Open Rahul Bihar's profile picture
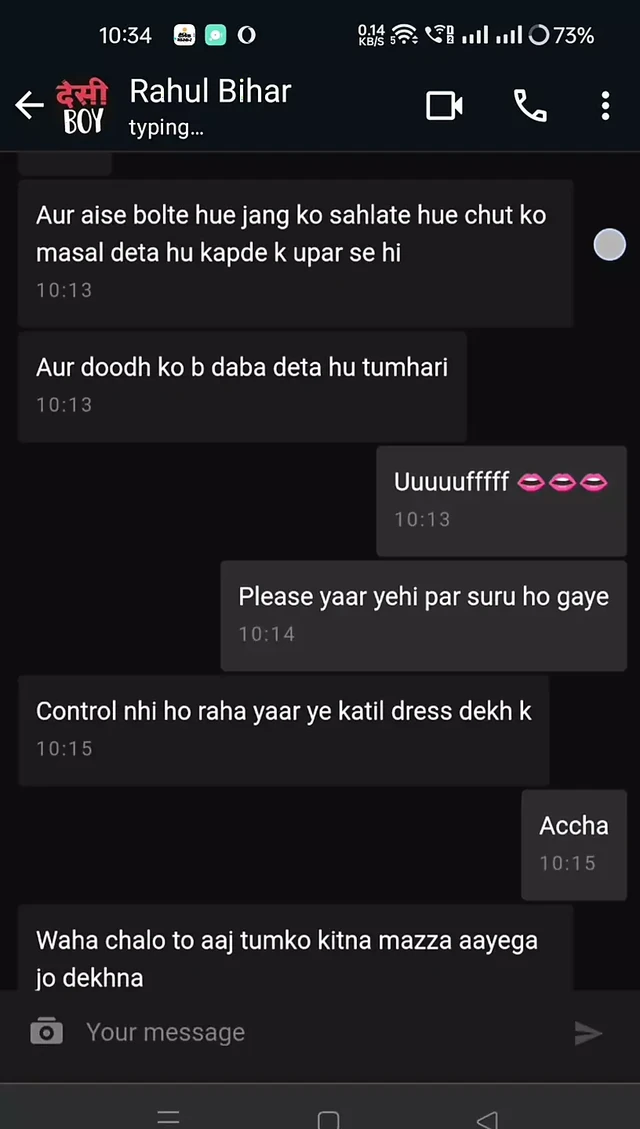640x1129 pixels. coord(83,107)
